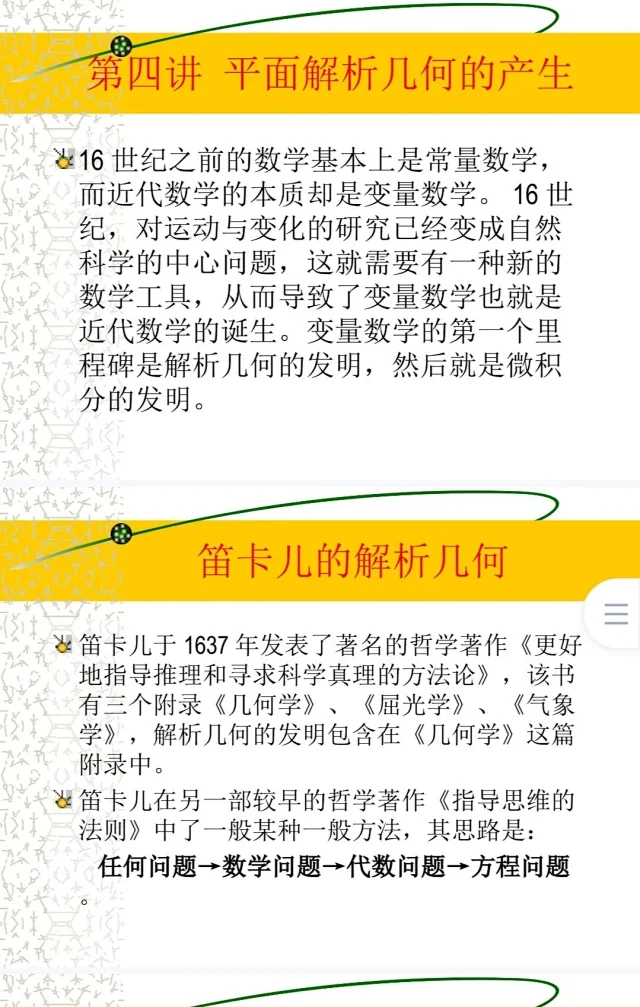Open the floating menu button
Screen dimensions: 640x1007
coord(615,615)
